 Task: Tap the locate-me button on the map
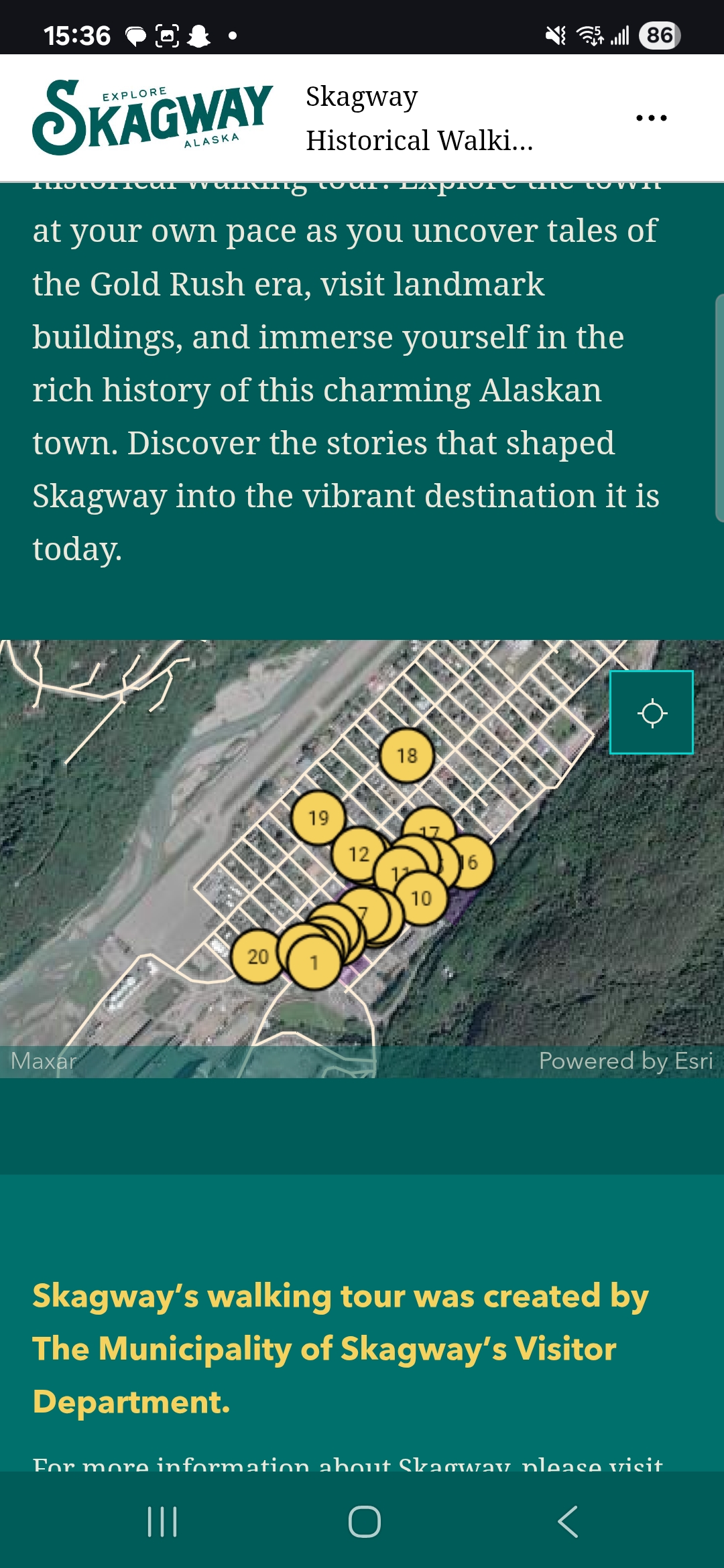pyautogui.click(x=652, y=712)
